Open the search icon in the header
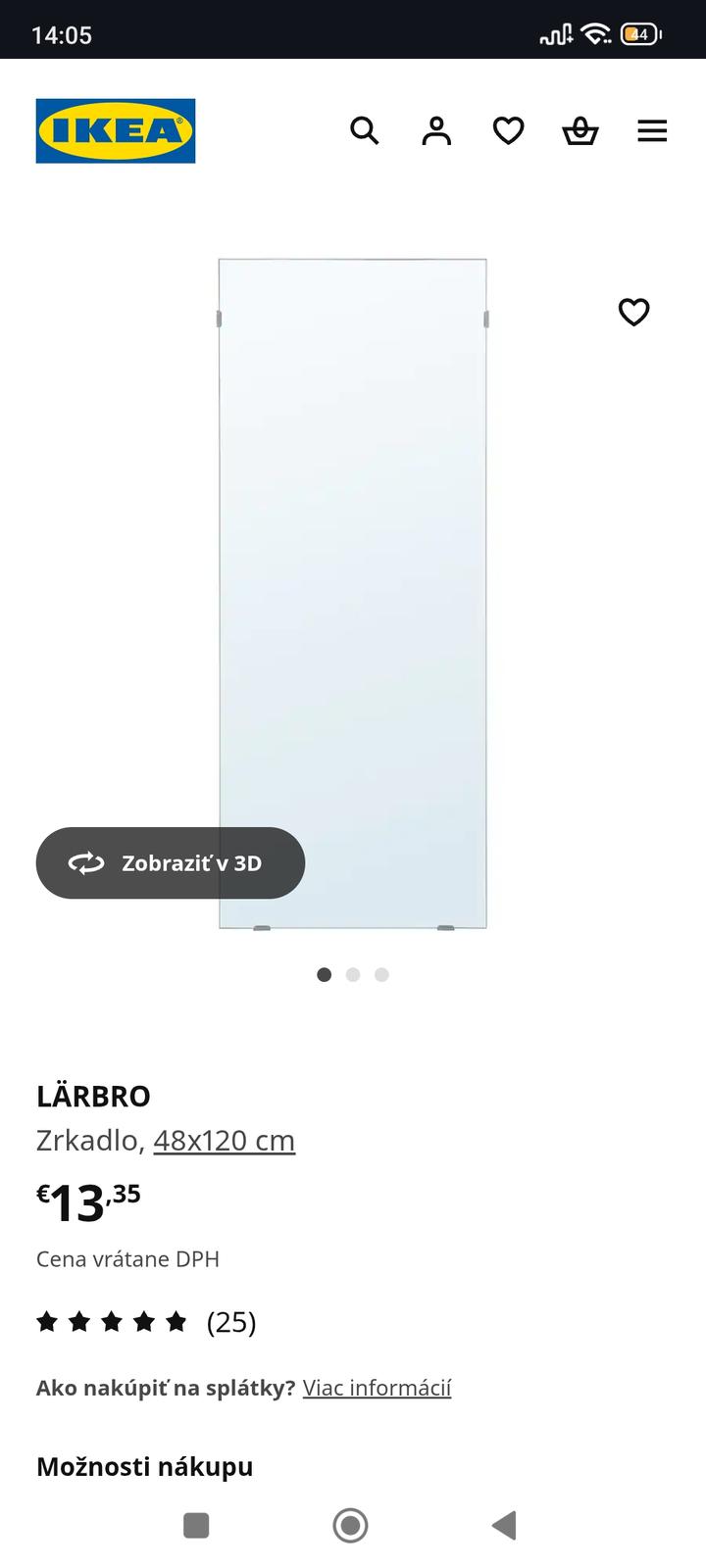Screen dimensions: 706x1568 364,130
